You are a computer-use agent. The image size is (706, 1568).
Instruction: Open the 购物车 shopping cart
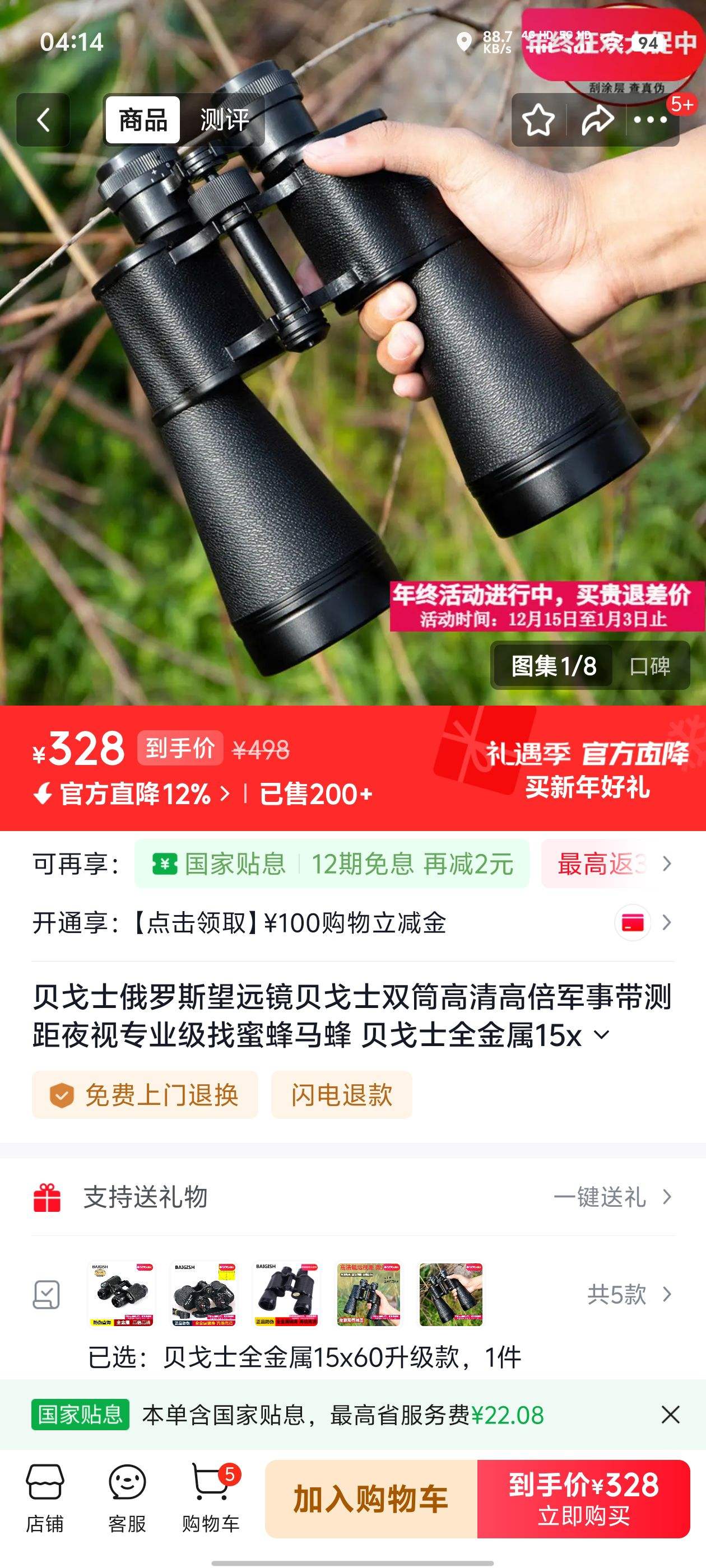210,1498
